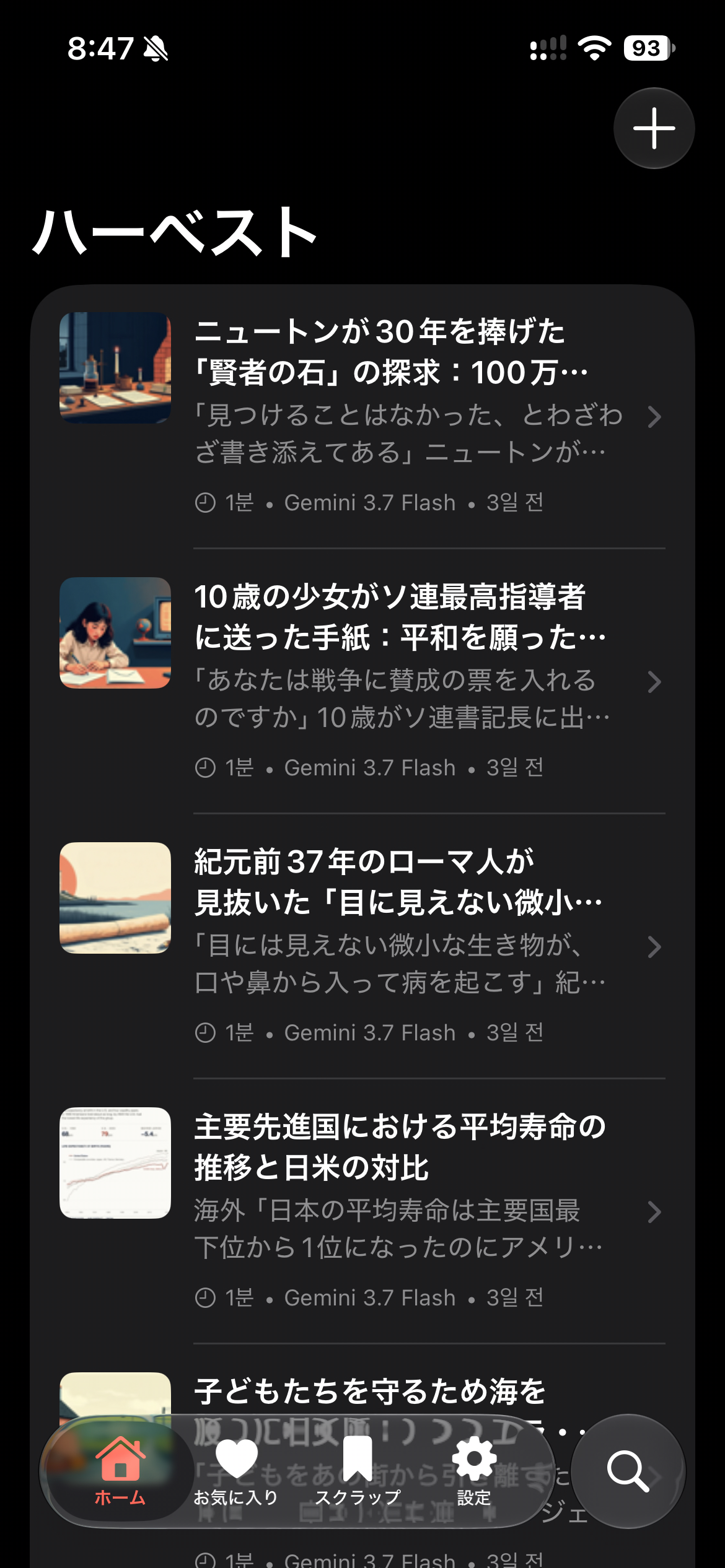Open the Newton philosopher's stone article
The image size is (725, 1568).
tap(362, 416)
